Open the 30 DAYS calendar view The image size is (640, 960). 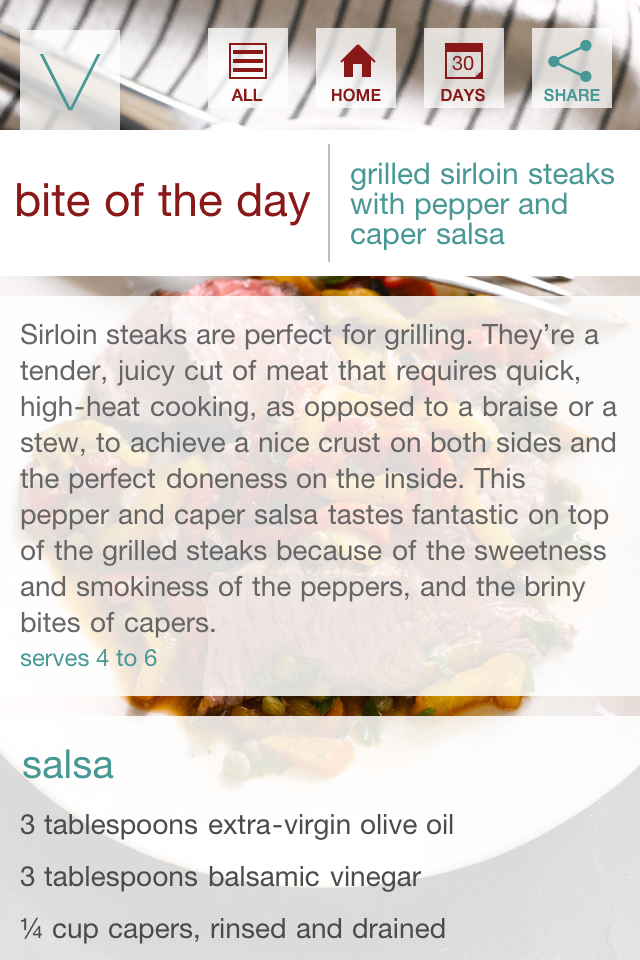click(x=463, y=69)
